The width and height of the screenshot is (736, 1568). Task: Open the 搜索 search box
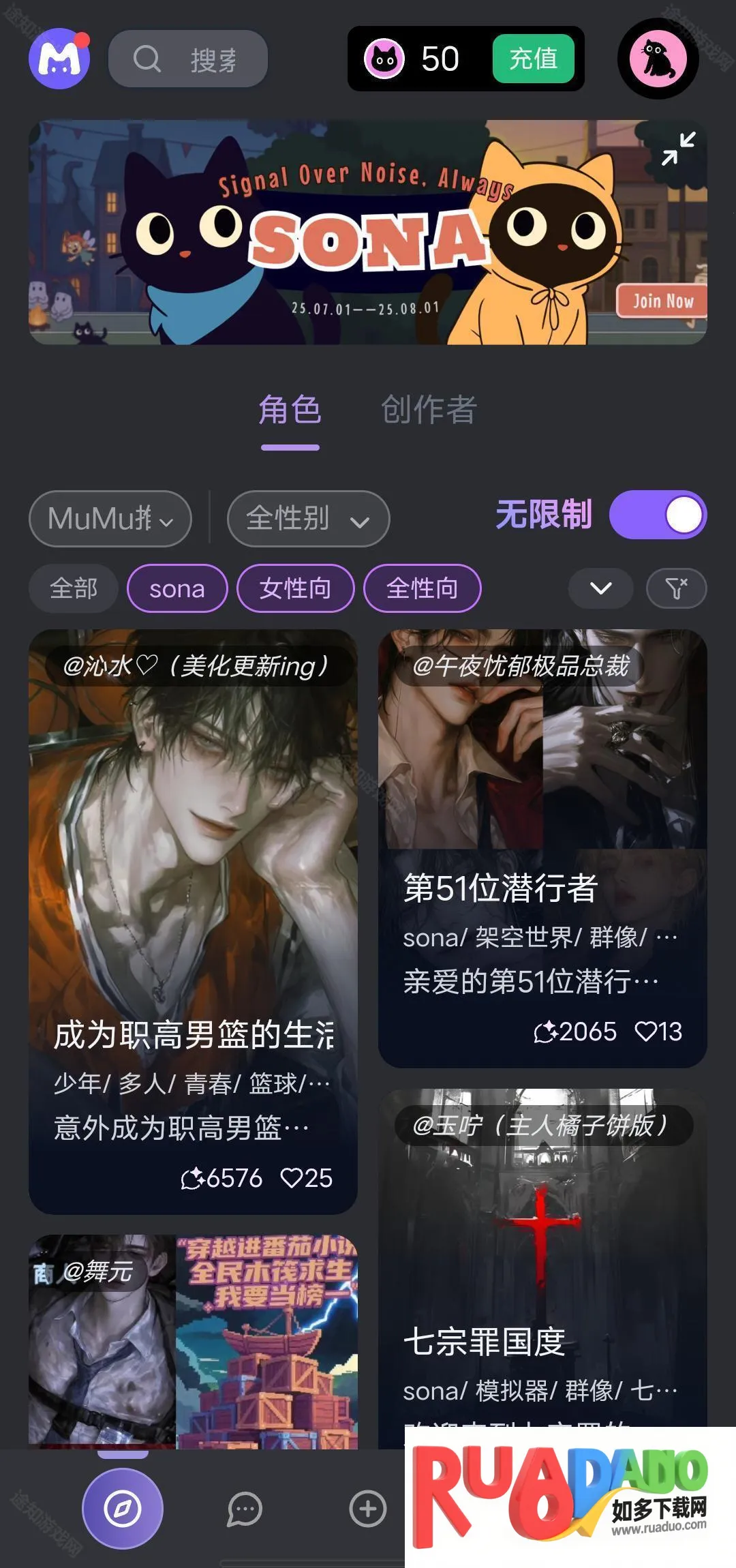click(188, 59)
